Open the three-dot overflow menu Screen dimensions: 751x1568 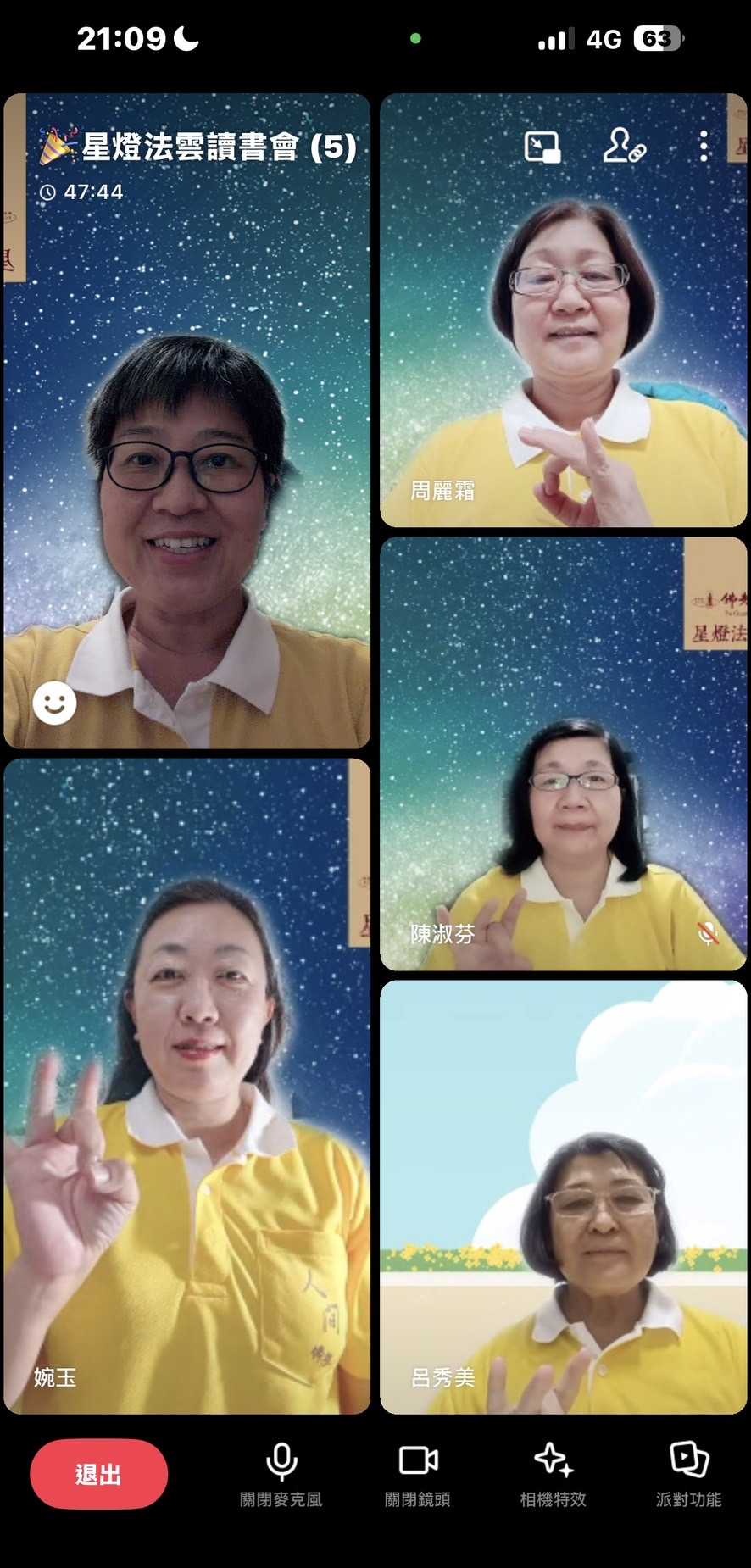(x=704, y=147)
